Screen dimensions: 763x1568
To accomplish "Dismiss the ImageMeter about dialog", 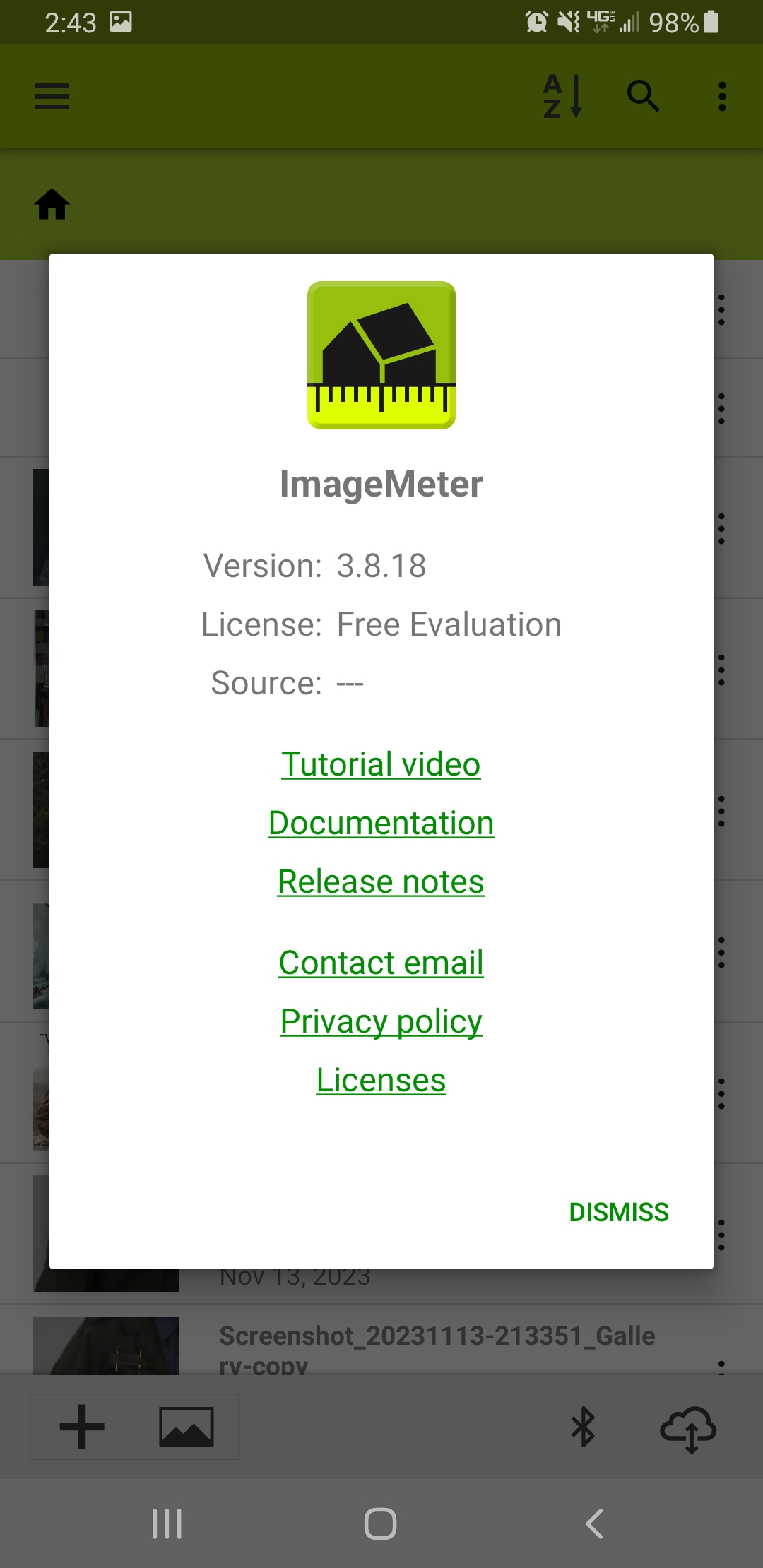I will pos(619,1212).
